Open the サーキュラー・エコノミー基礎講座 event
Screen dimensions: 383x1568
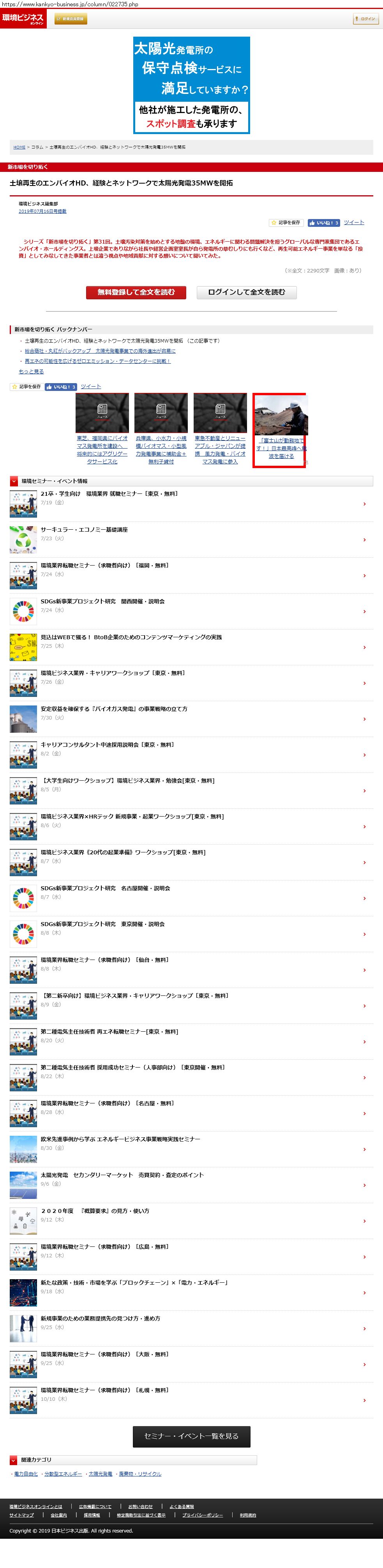click(x=84, y=530)
